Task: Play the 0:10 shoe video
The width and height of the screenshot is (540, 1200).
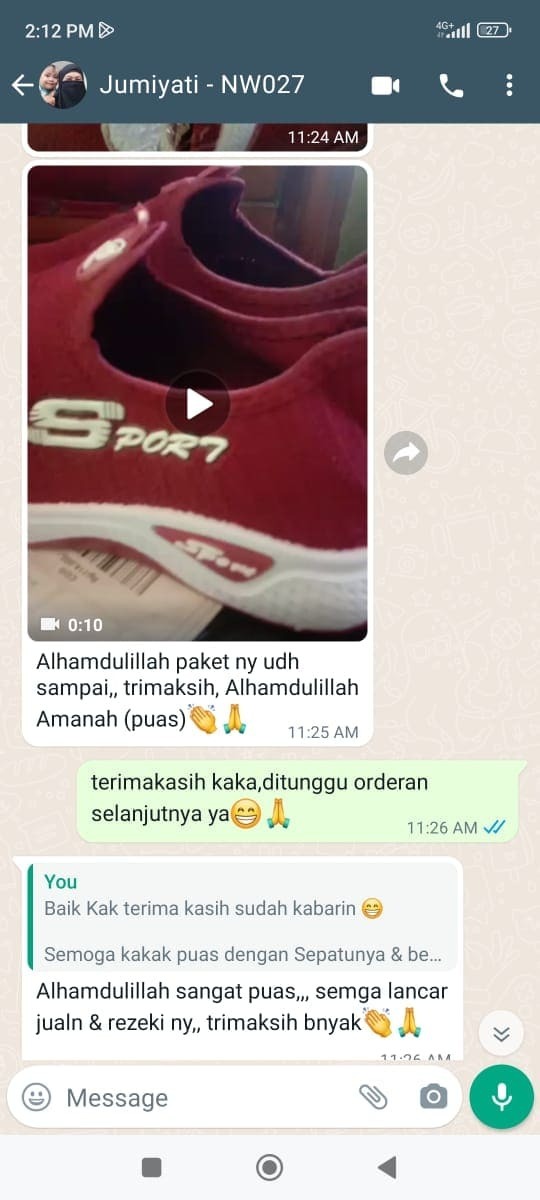Action: [197, 403]
